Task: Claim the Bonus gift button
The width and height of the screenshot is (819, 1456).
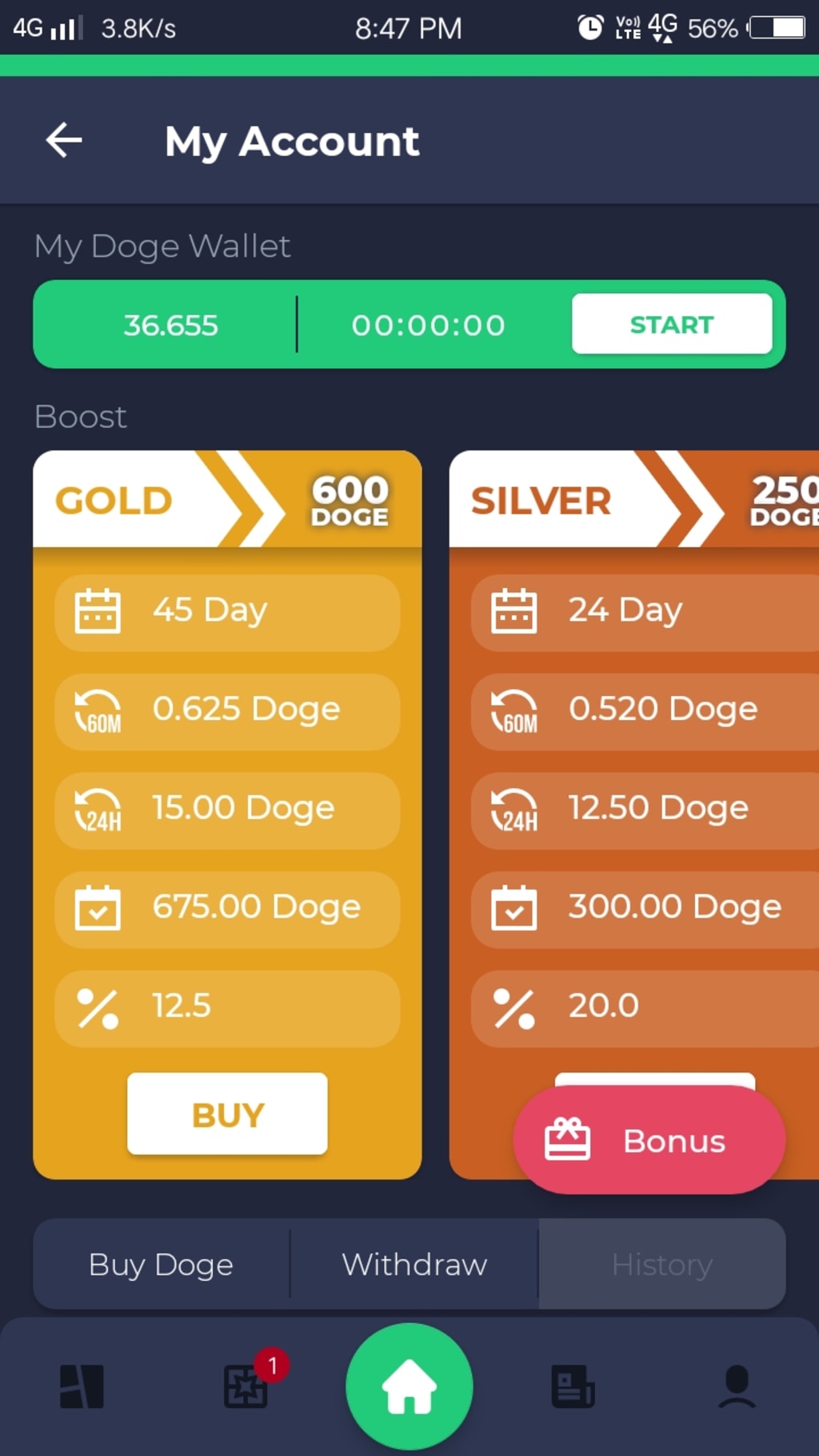Action: 649,1140
